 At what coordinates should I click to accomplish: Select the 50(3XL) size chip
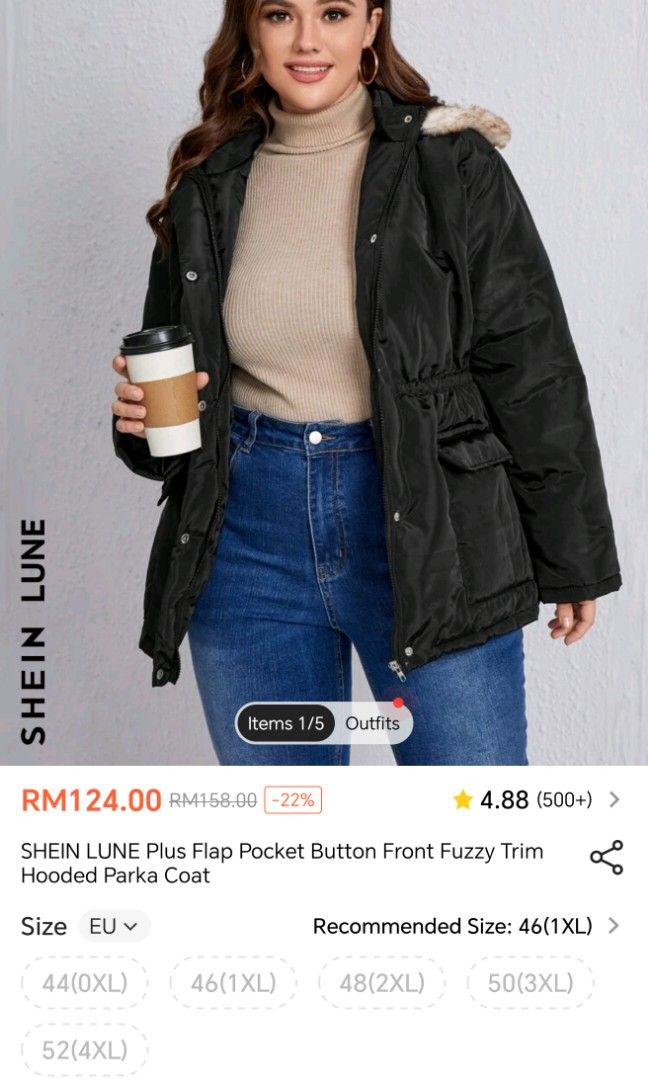[530, 983]
